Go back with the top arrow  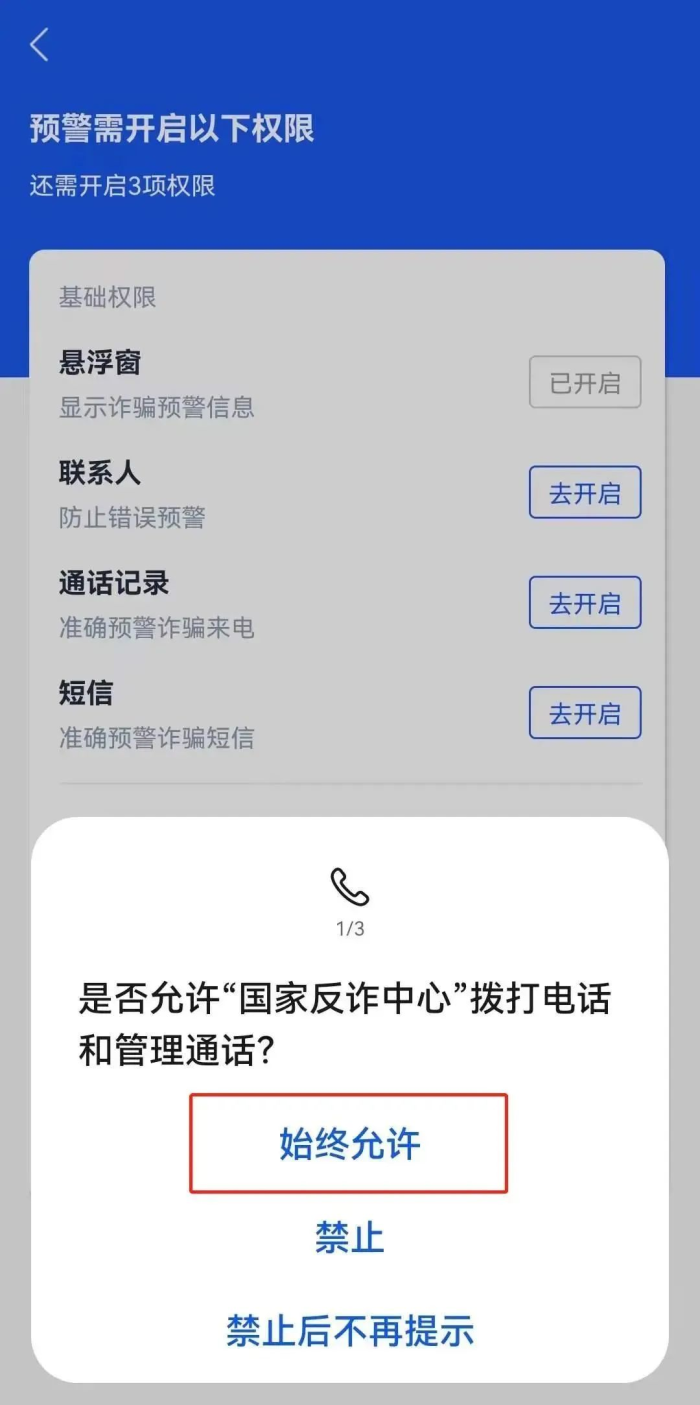point(39,45)
